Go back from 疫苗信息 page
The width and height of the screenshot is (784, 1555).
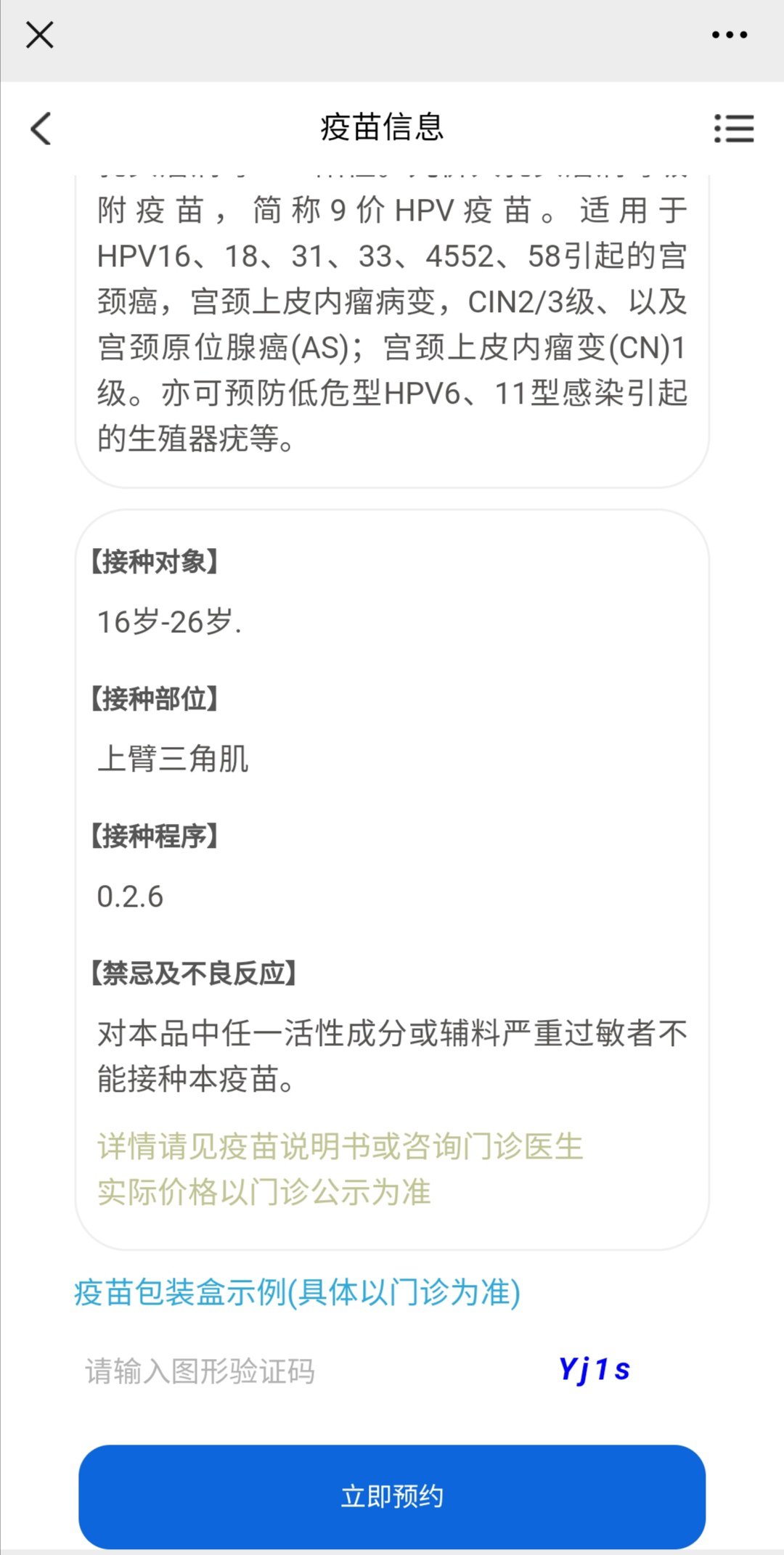click(41, 128)
